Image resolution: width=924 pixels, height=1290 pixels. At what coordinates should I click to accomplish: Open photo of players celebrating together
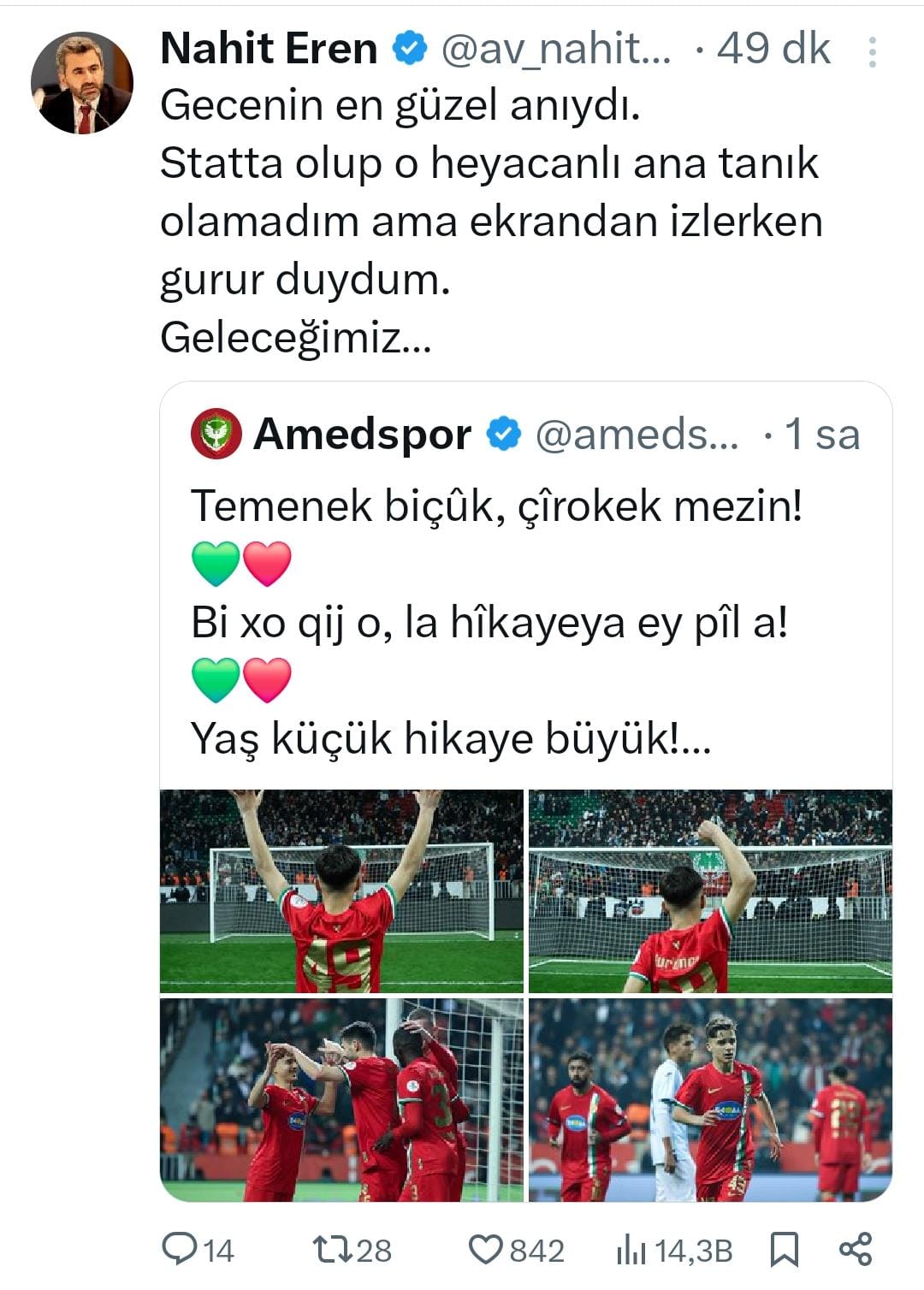pyautogui.click(x=341, y=1100)
